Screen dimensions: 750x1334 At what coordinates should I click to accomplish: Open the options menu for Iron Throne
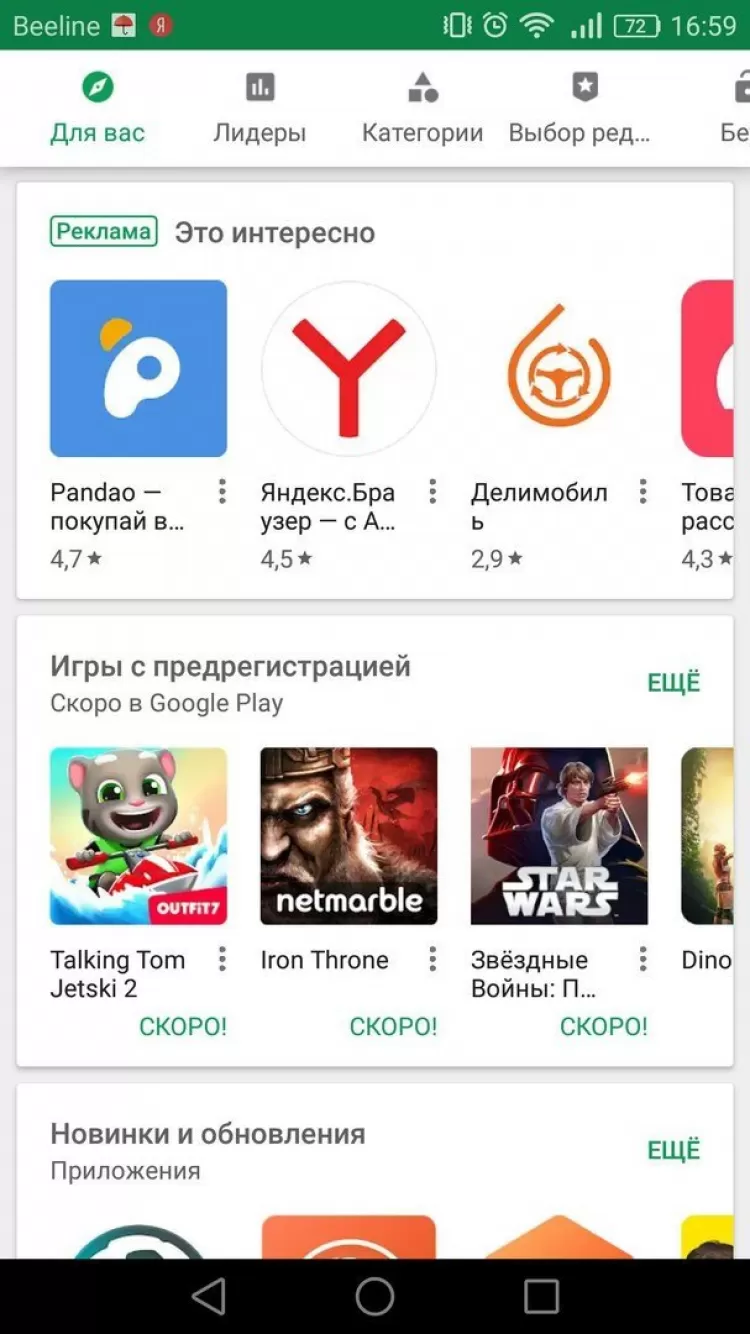pos(432,959)
